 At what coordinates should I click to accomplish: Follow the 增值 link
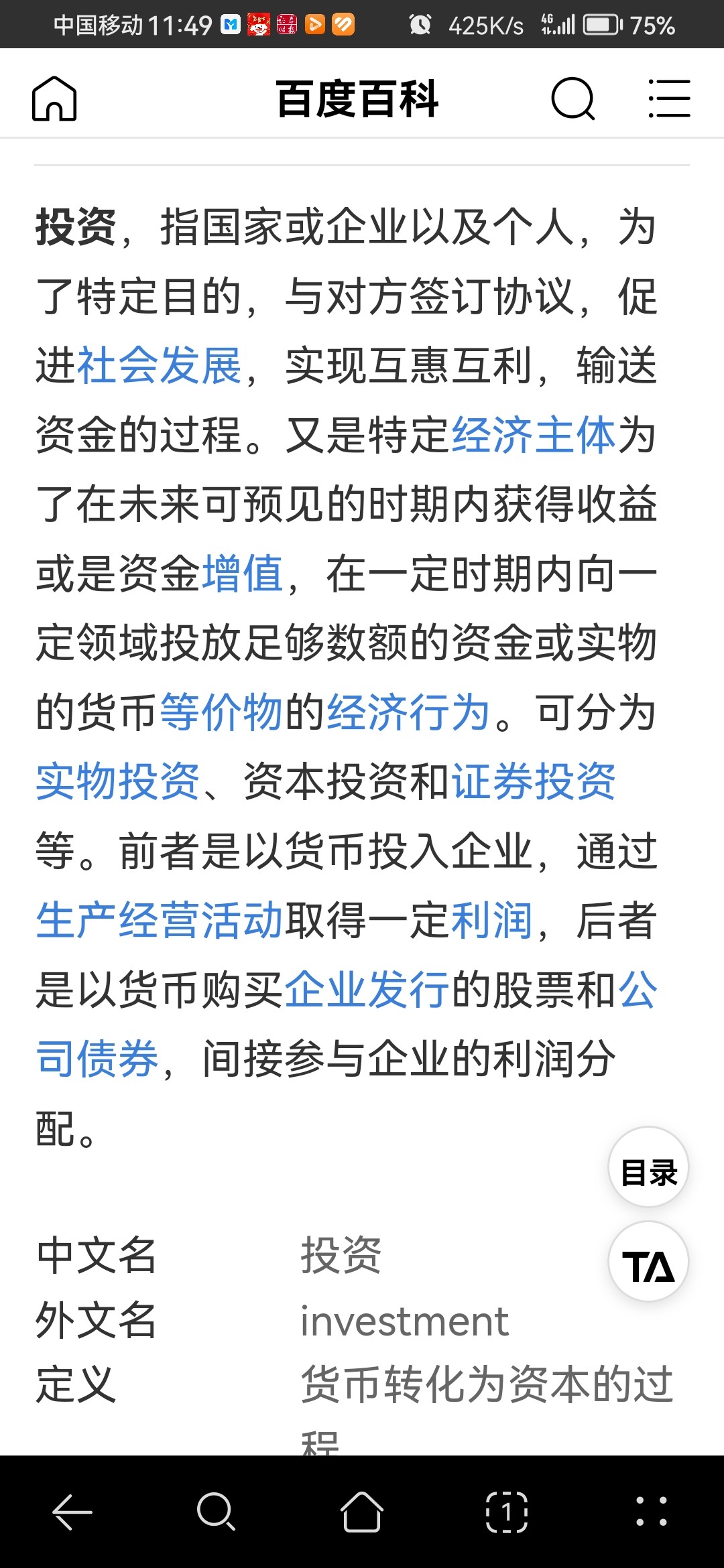pos(242,574)
